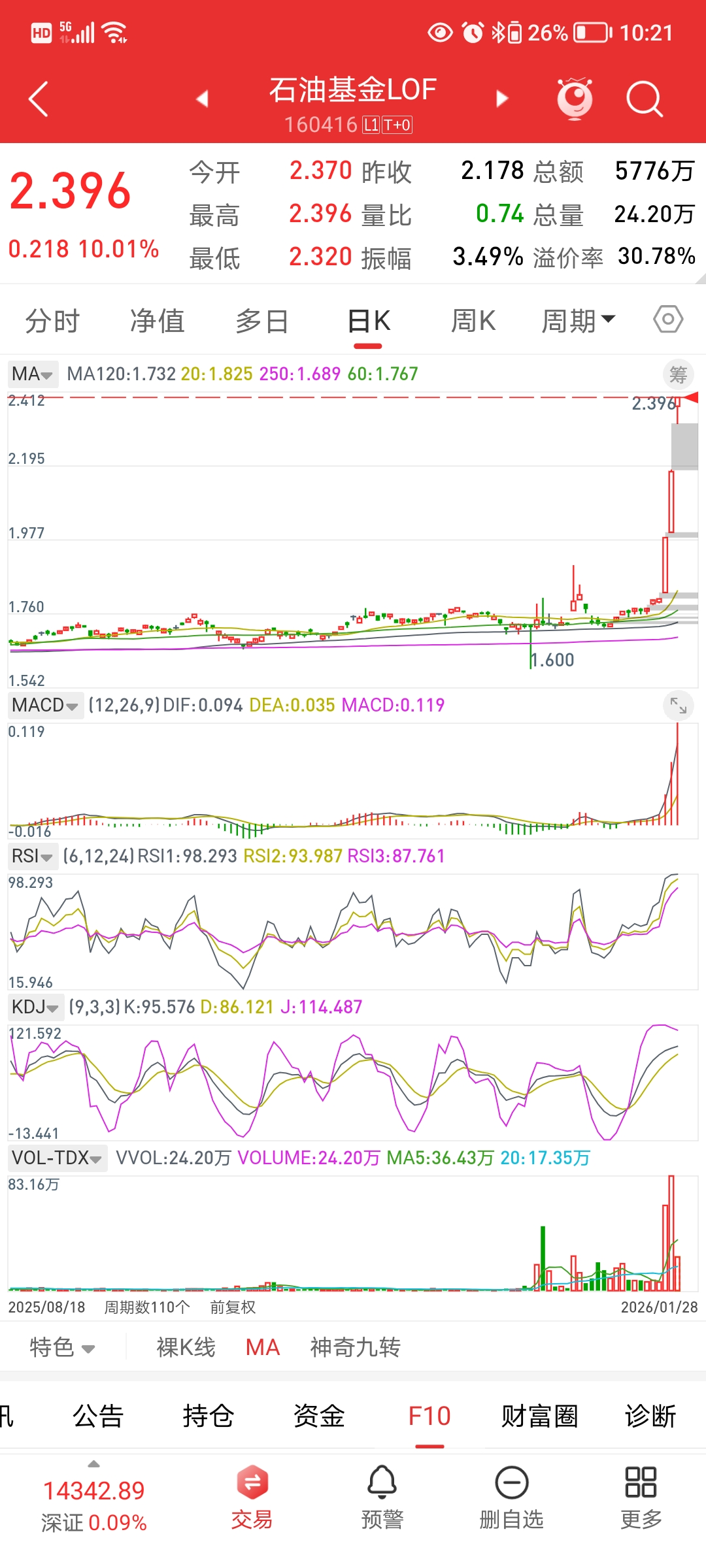This screenshot has height=1568, width=706.
Task: Open chart settings hexagon icon
Action: point(668,319)
